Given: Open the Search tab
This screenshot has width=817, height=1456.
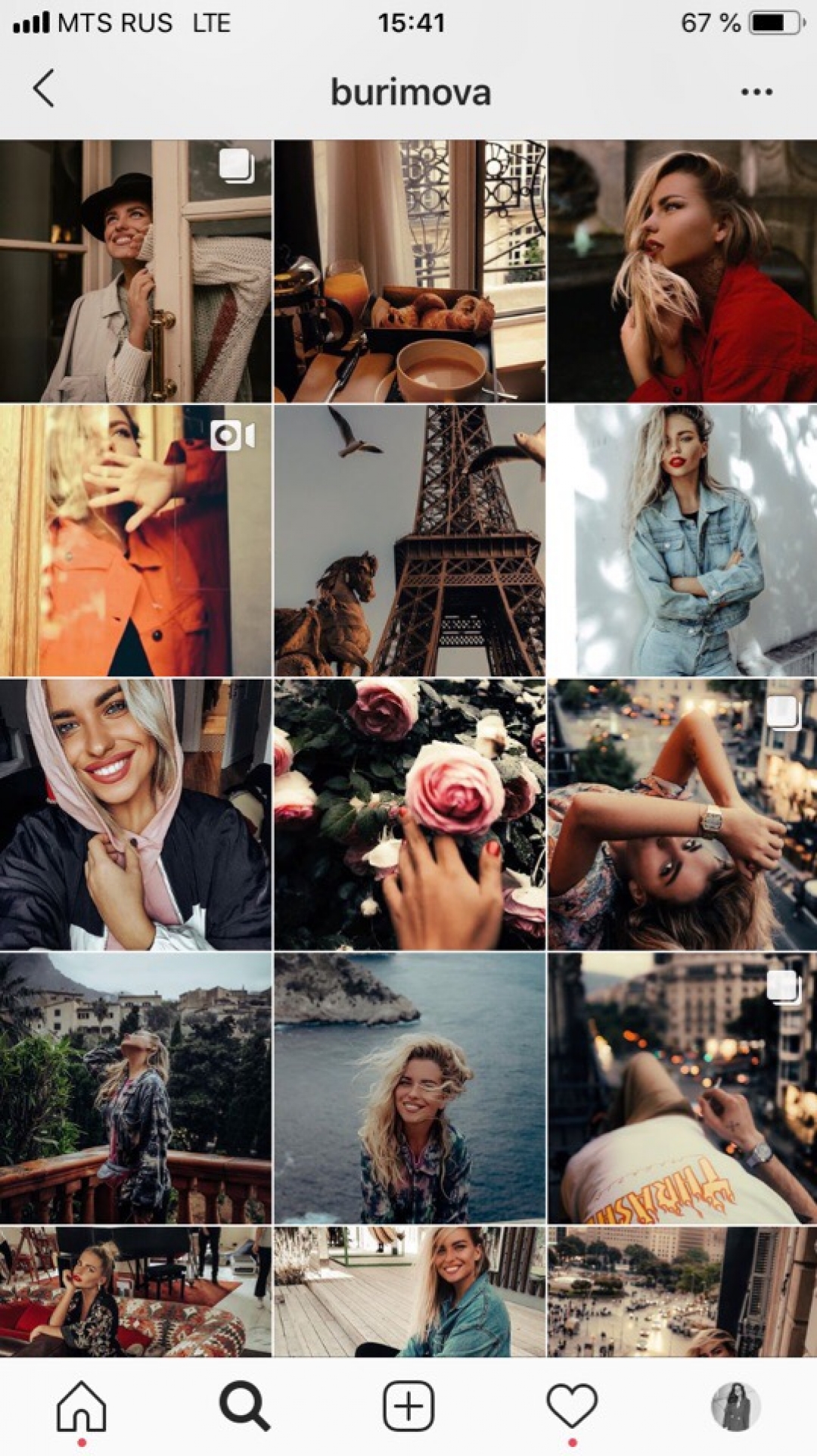Looking at the screenshot, I should (244, 1406).
